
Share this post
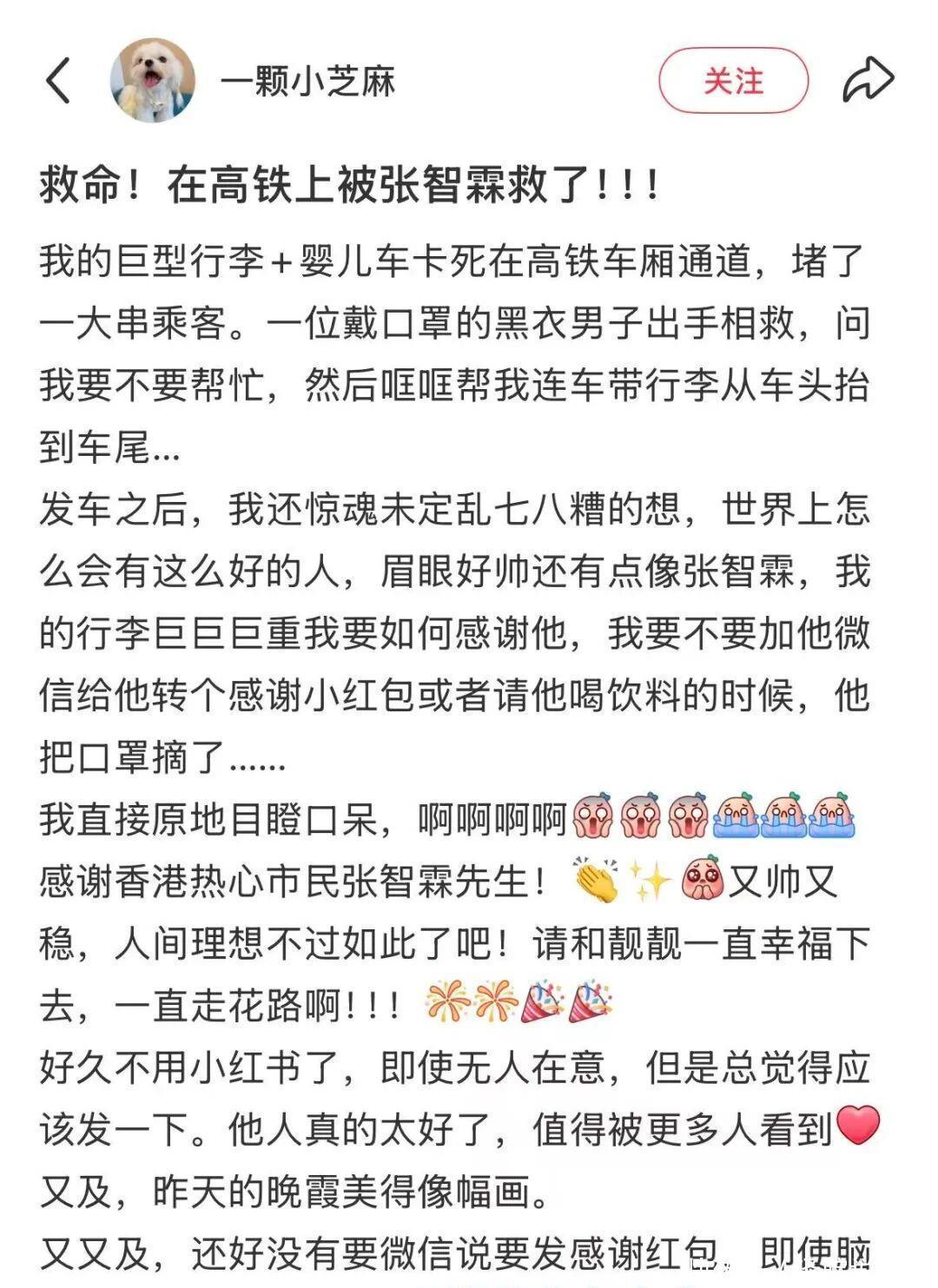868,81
